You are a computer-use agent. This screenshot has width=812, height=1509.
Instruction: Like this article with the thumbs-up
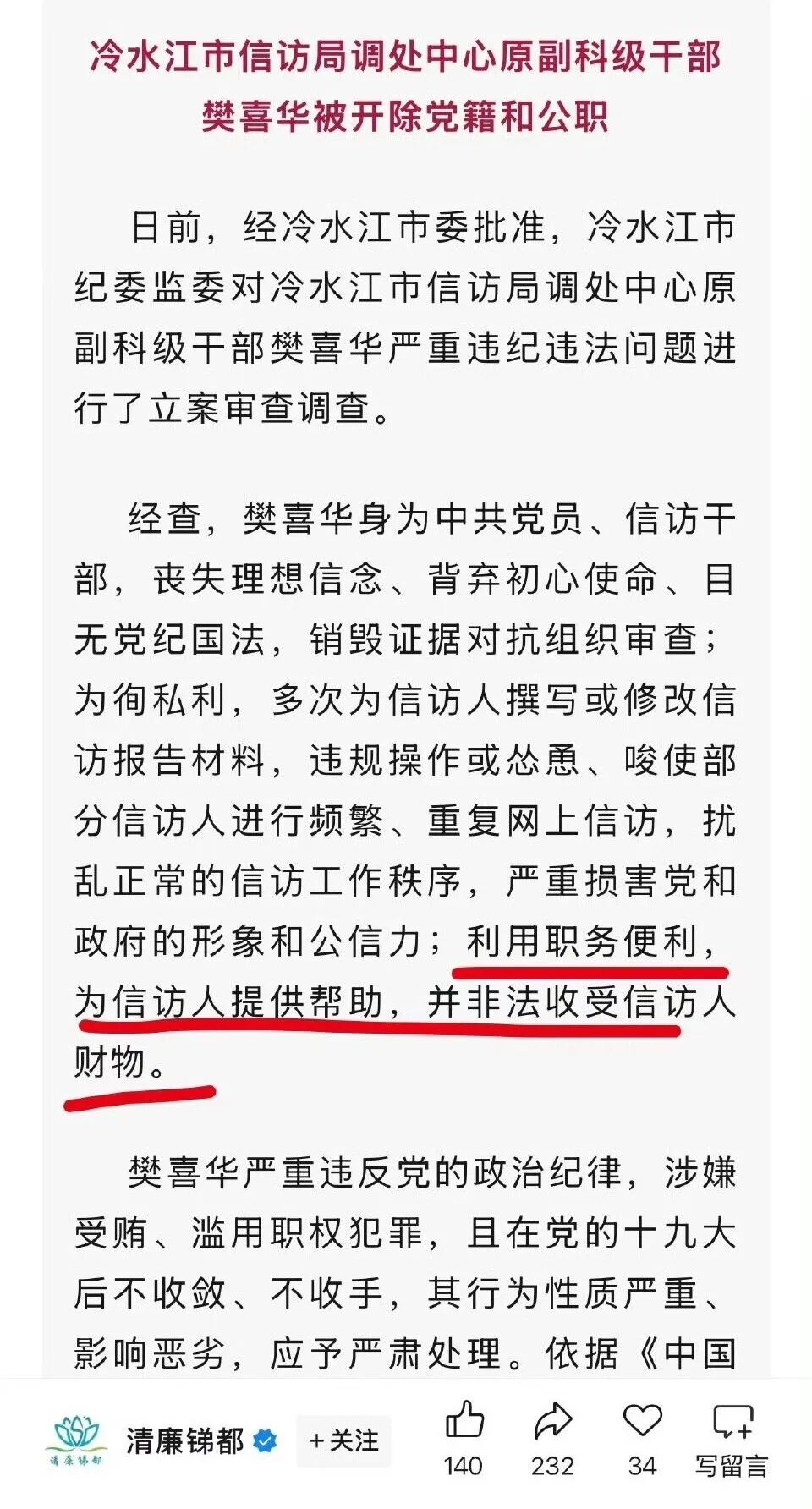pos(464,1420)
